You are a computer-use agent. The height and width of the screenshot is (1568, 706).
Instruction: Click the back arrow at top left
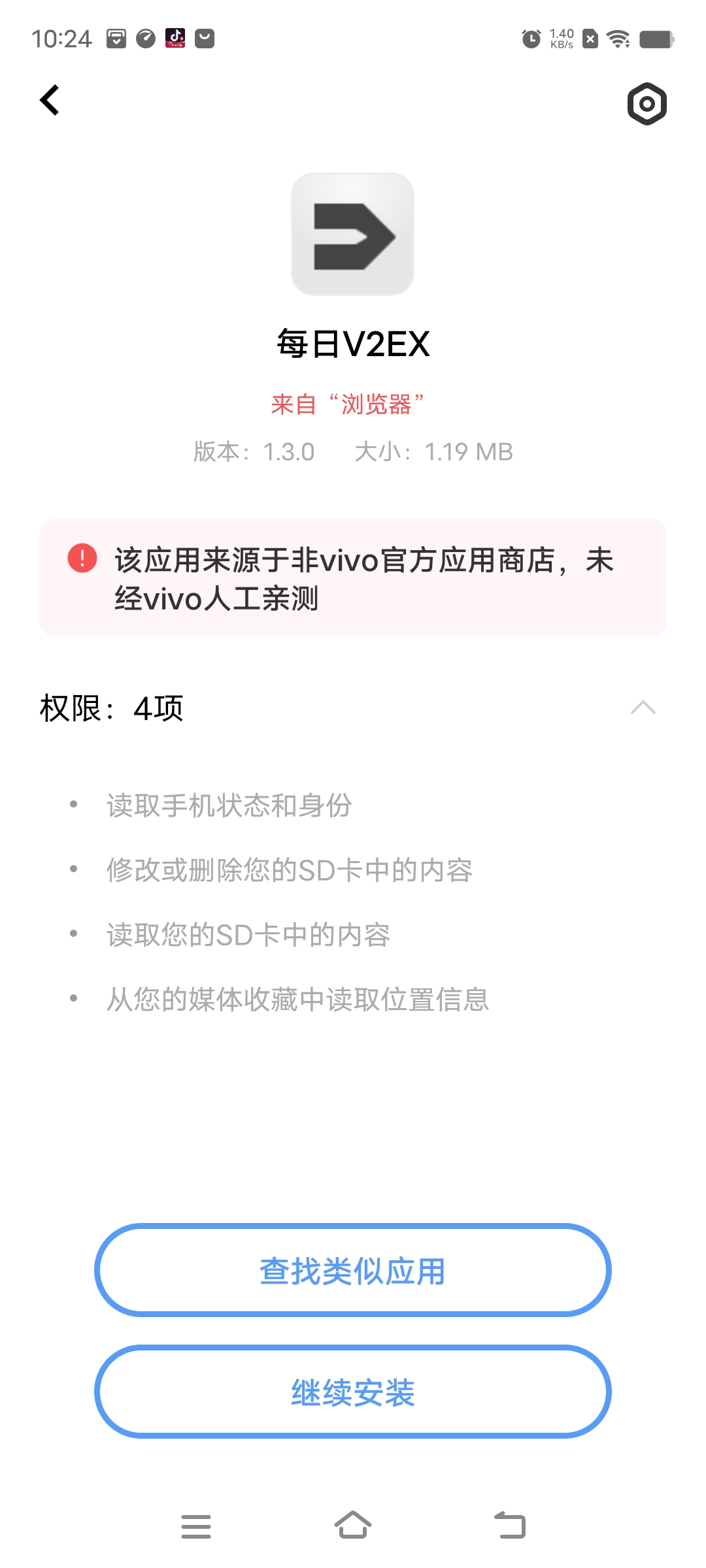point(49,101)
